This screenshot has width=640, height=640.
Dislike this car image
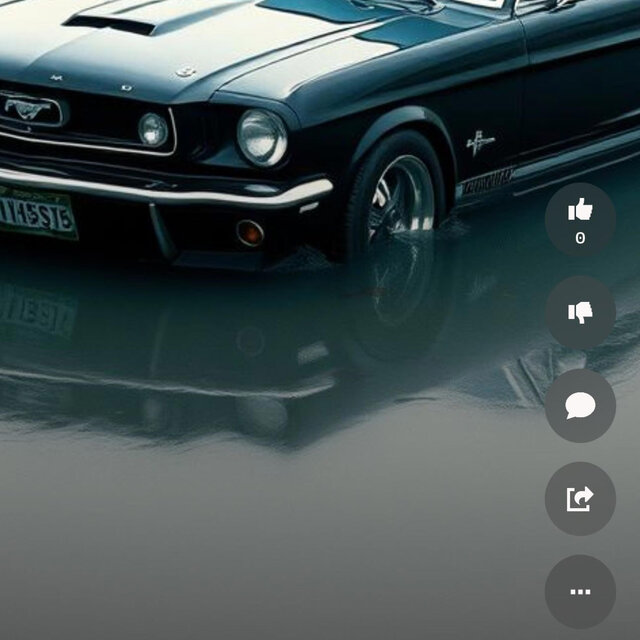pyautogui.click(x=580, y=313)
